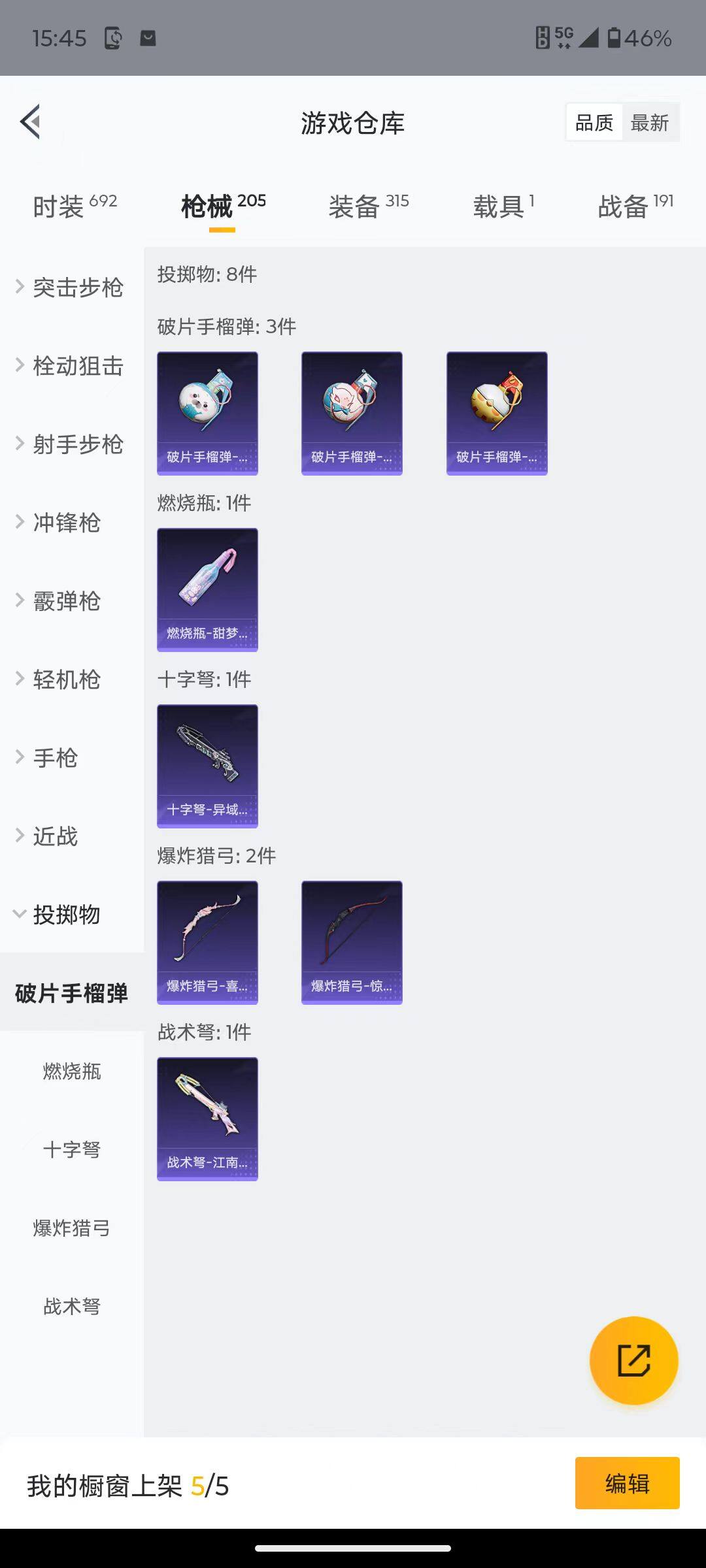Open the 十字弩-异域 crossbow item card
This screenshot has height=1568, width=706.
pyautogui.click(x=207, y=766)
